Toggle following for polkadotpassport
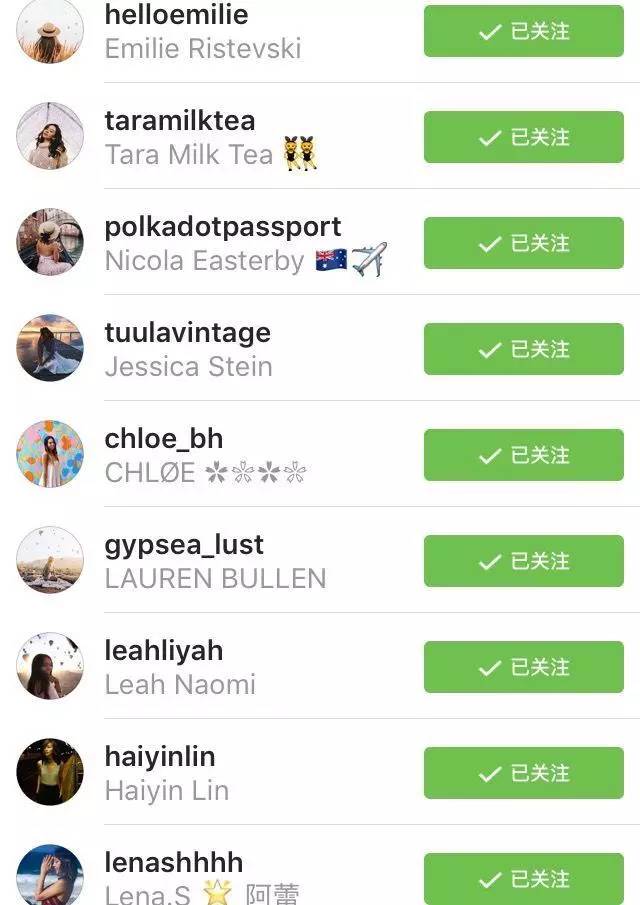This screenshot has width=640, height=905. [x=523, y=243]
